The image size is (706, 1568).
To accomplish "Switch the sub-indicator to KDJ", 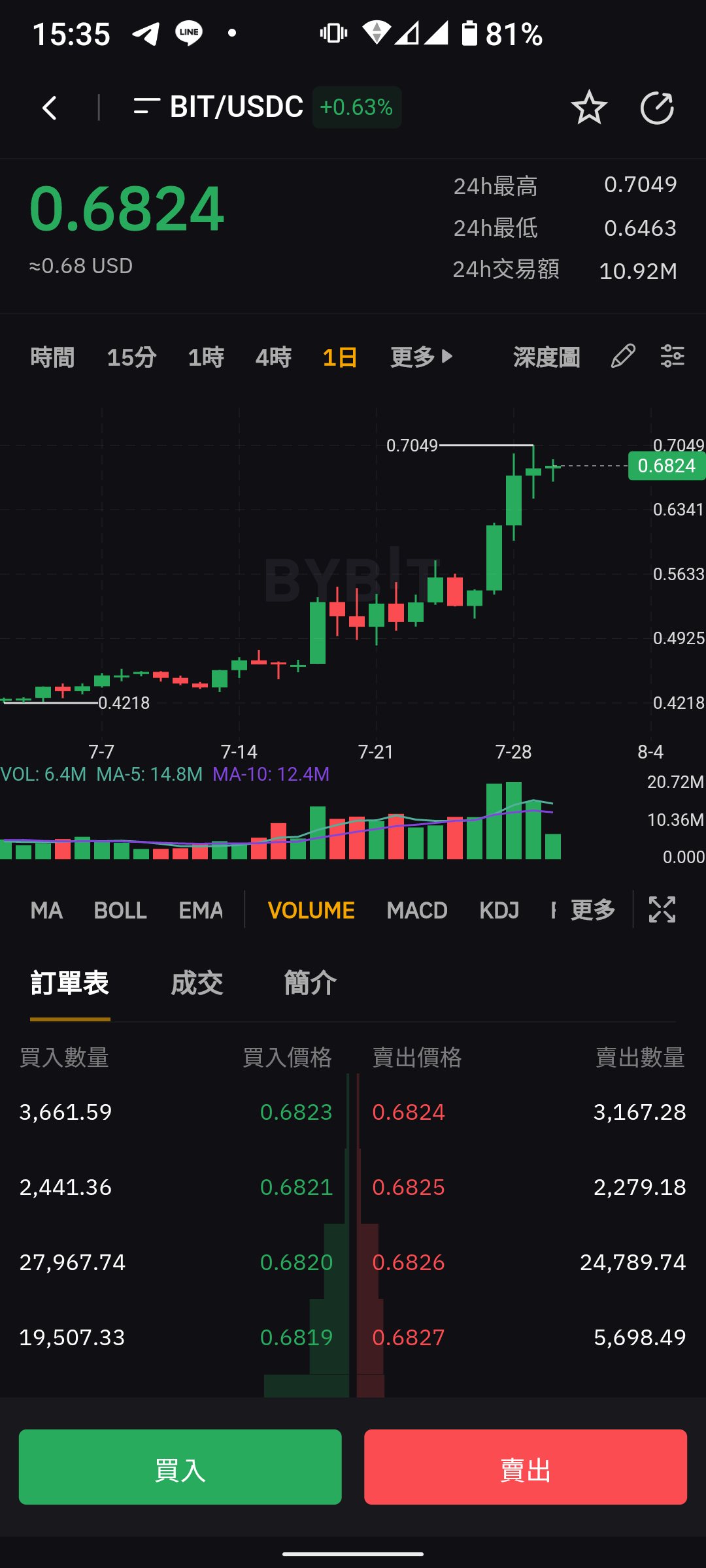I will pyautogui.click(x=499, y=910).
